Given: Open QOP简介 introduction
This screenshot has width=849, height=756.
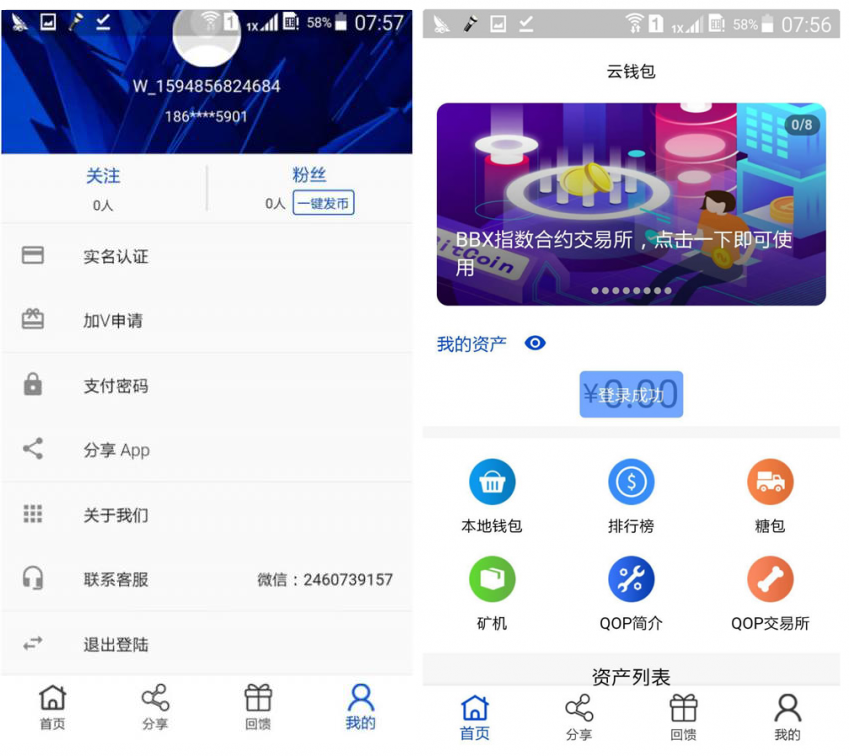Looking at the screenshot, I should [x=631, y=592].
